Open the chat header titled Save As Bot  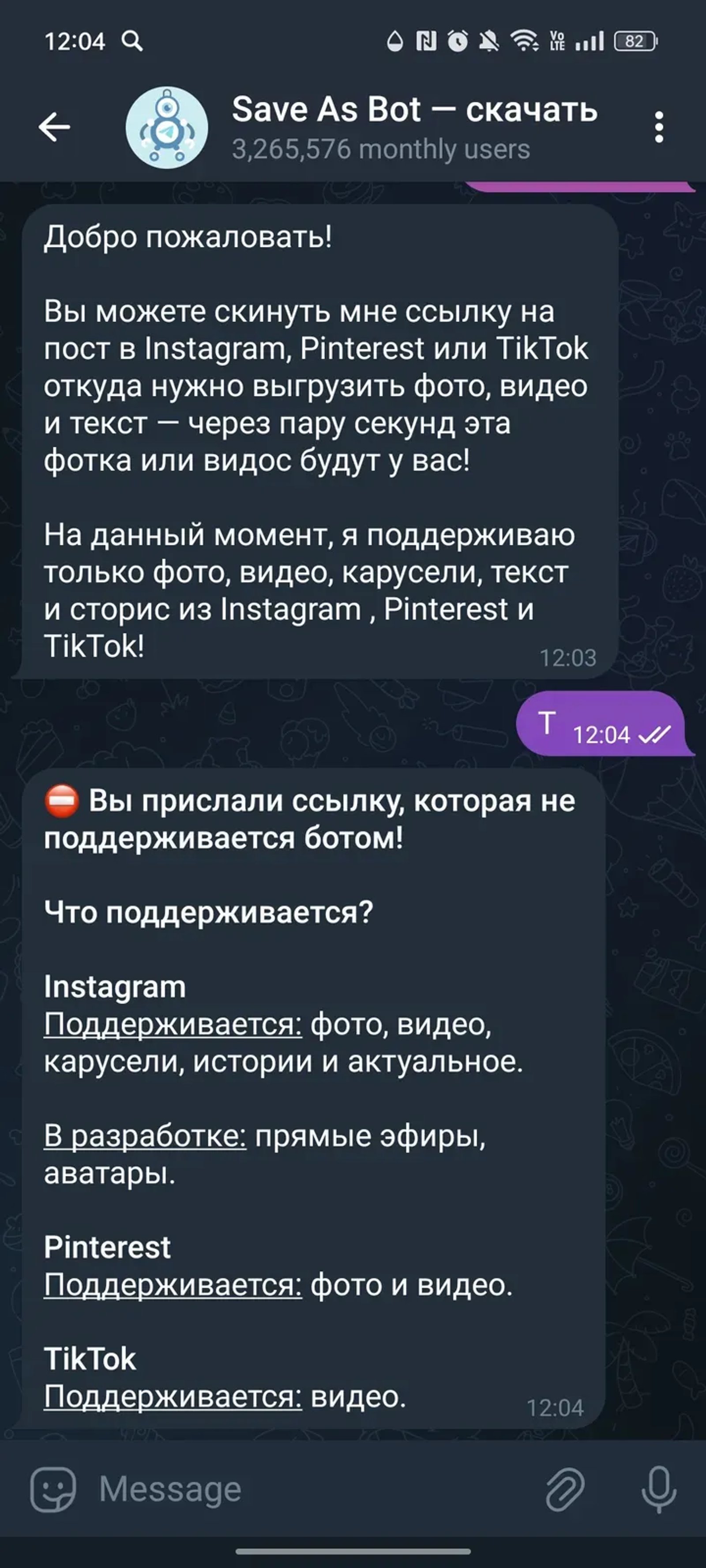(x=415, y=111)
